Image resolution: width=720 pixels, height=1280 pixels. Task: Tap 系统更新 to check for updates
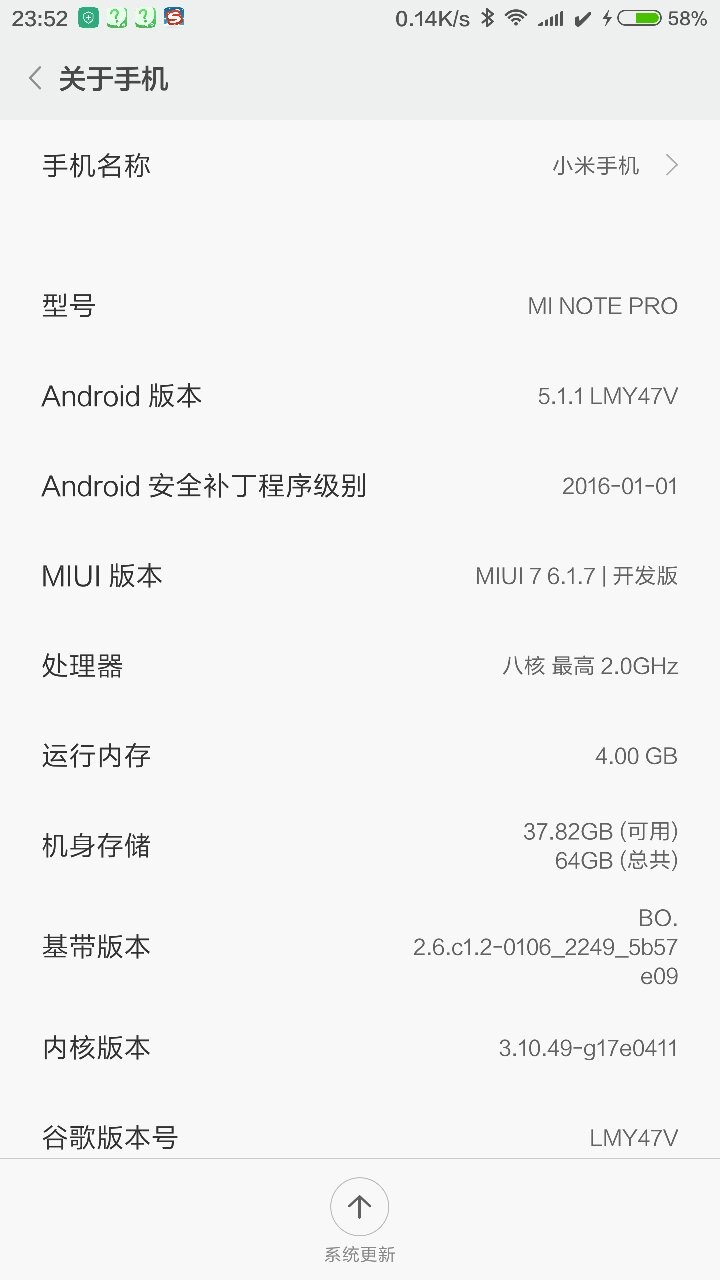click(x=359, y=1251)
